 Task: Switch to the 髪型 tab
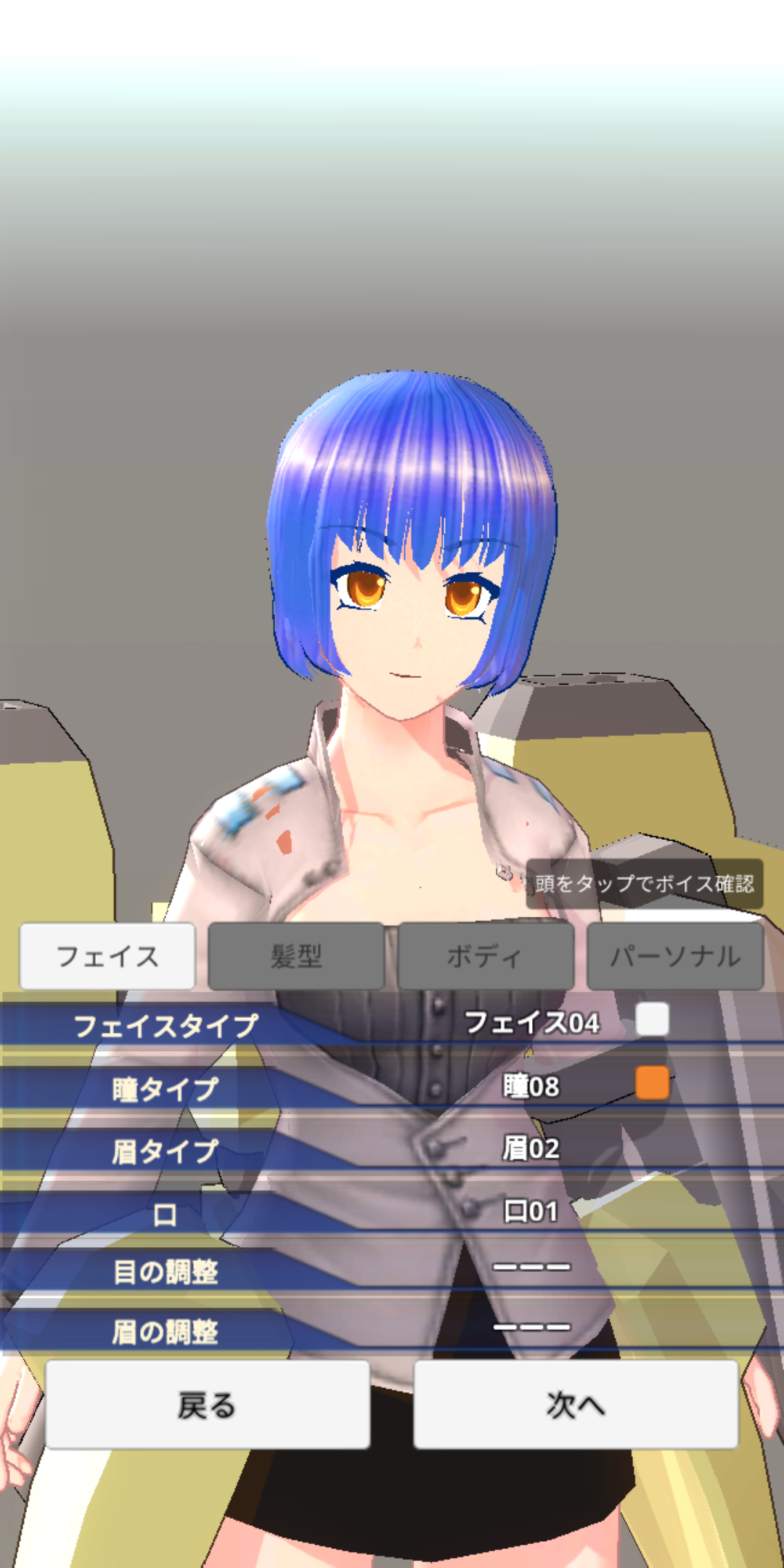[296, 956]
